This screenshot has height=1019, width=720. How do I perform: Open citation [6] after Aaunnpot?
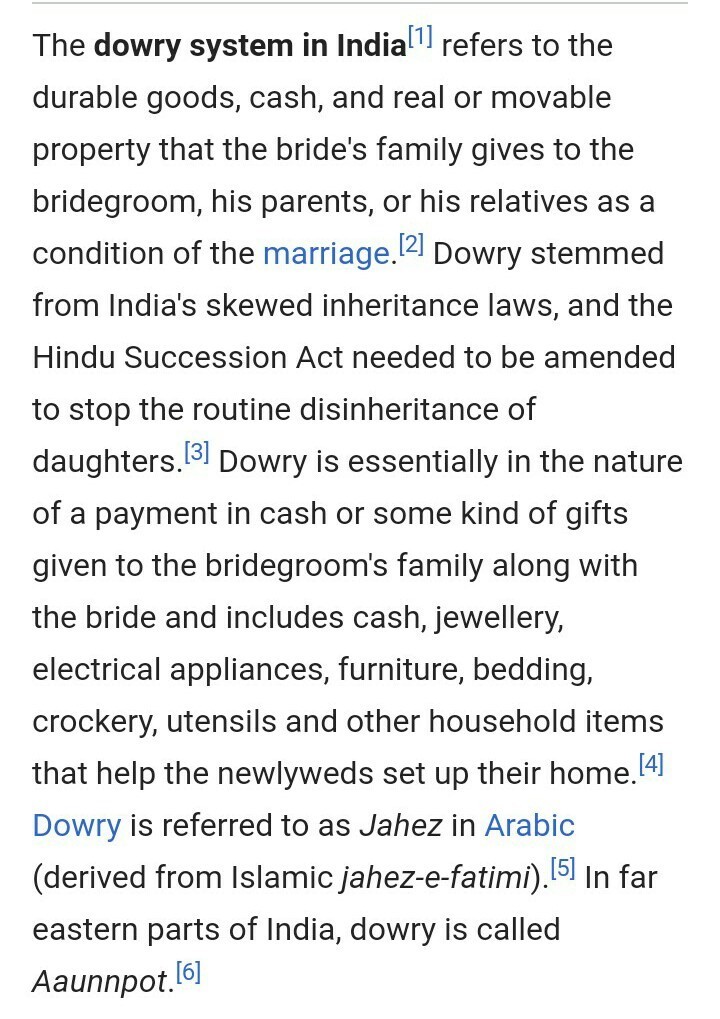coord(188,973)
